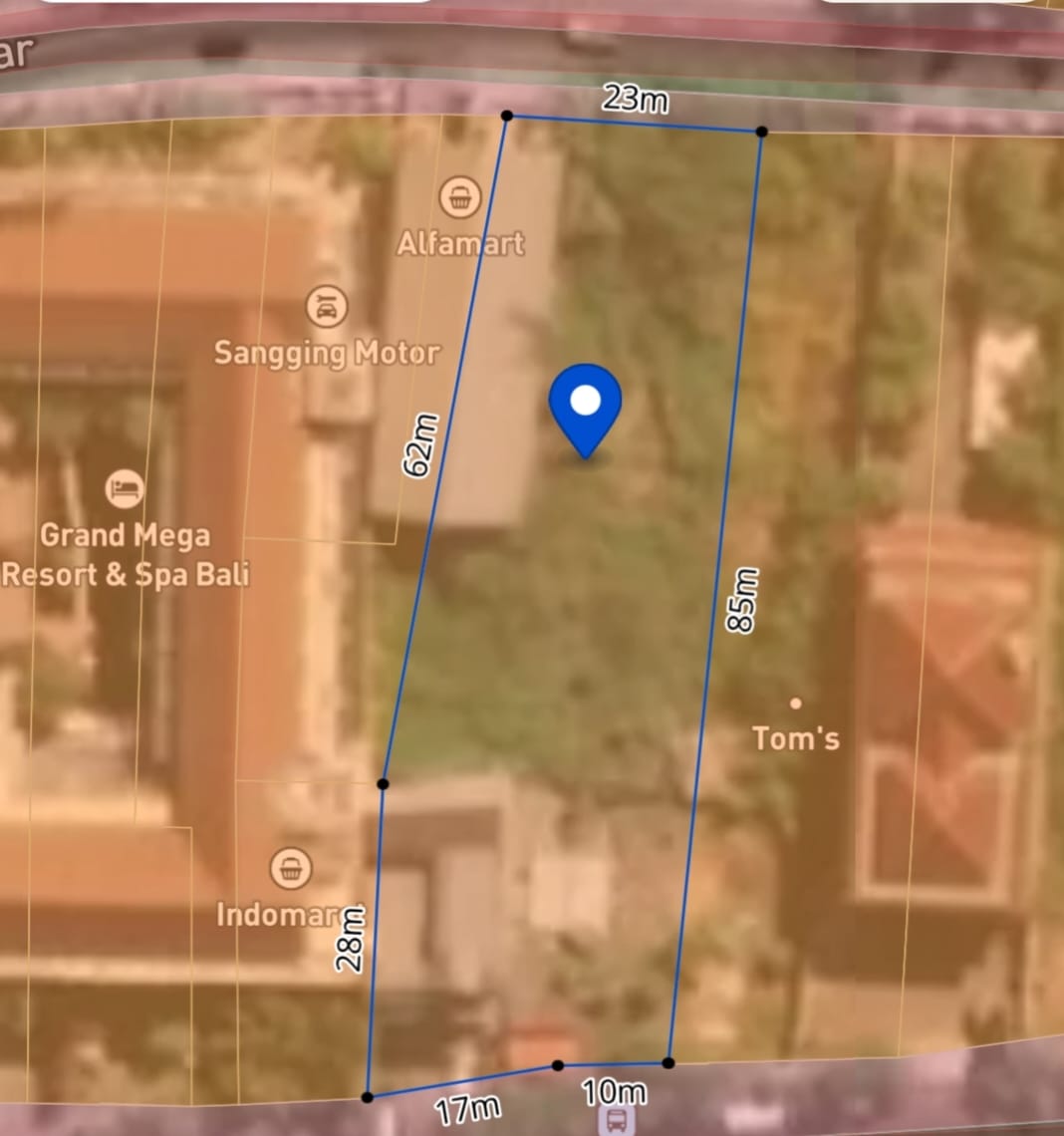Image resolution: width=1064 pixels, height=1136 pixels.
Task: Open Grand Mega Resort & Spa Bali marker
Action: 125,488
